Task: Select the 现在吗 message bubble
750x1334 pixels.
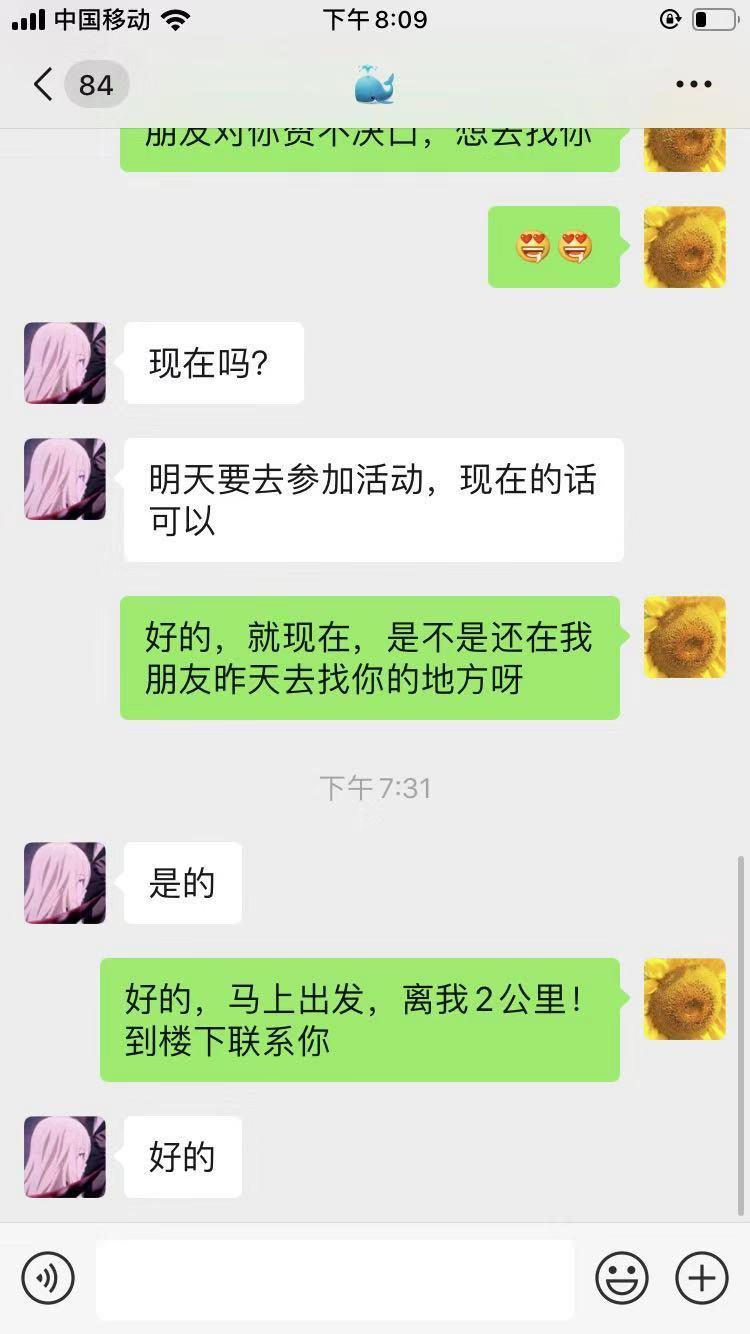Action: [213, 363]
